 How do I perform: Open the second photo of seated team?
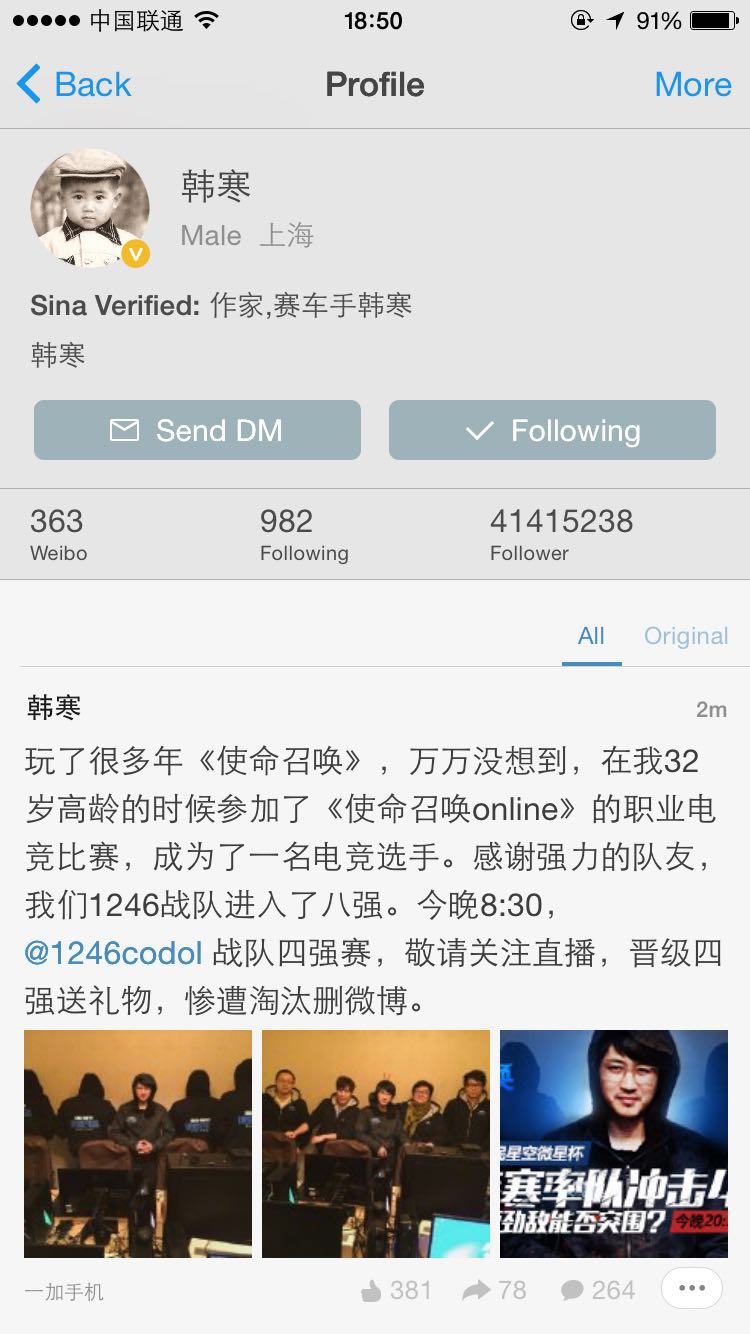tap(376, 1143)
